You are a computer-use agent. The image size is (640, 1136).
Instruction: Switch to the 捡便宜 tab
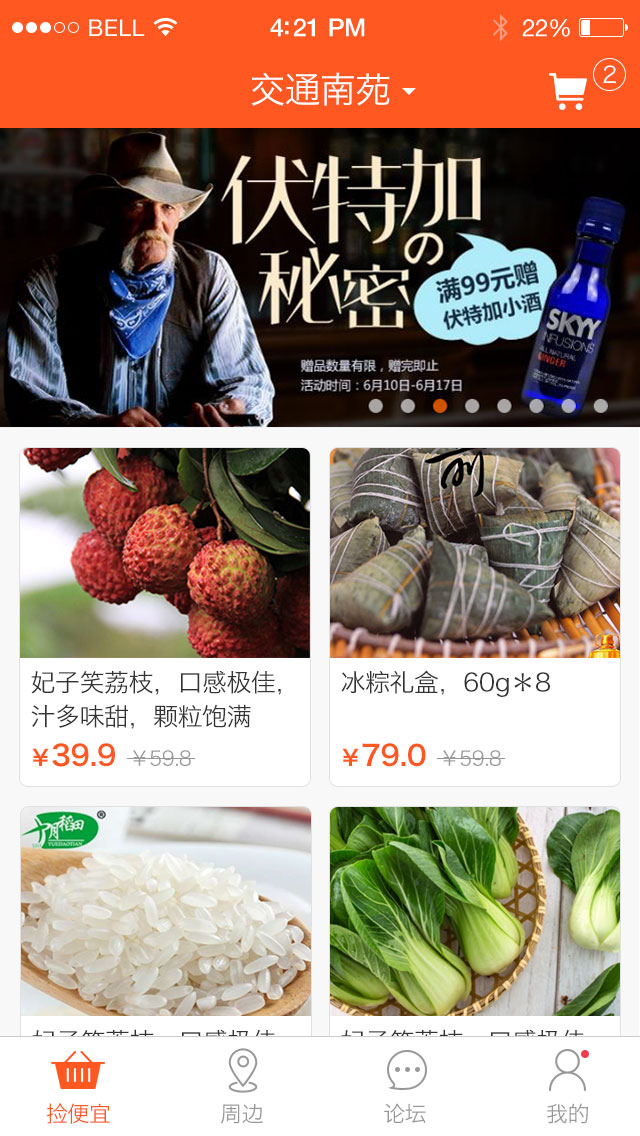[78, 1087]
